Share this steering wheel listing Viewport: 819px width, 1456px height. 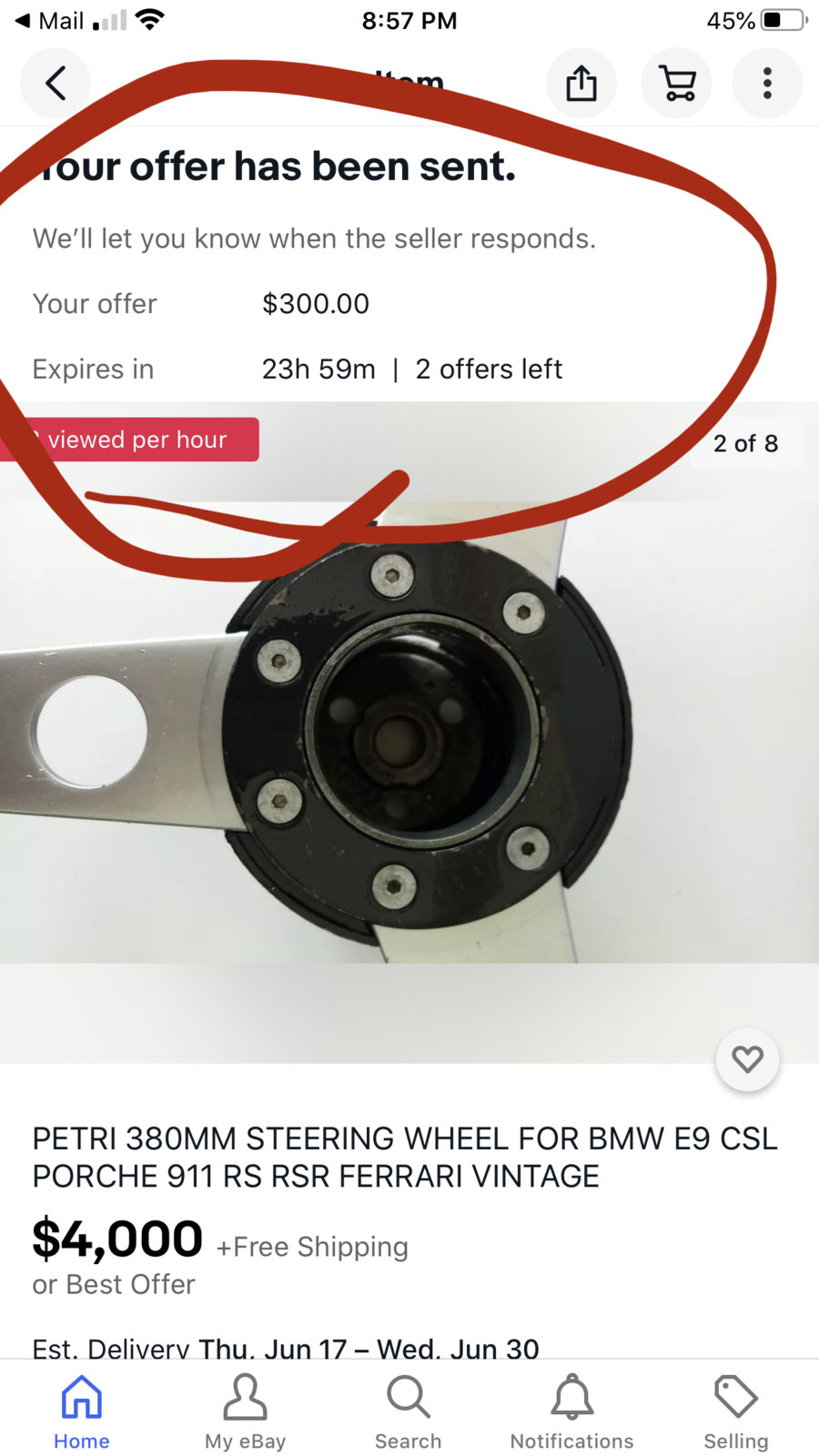581,84
